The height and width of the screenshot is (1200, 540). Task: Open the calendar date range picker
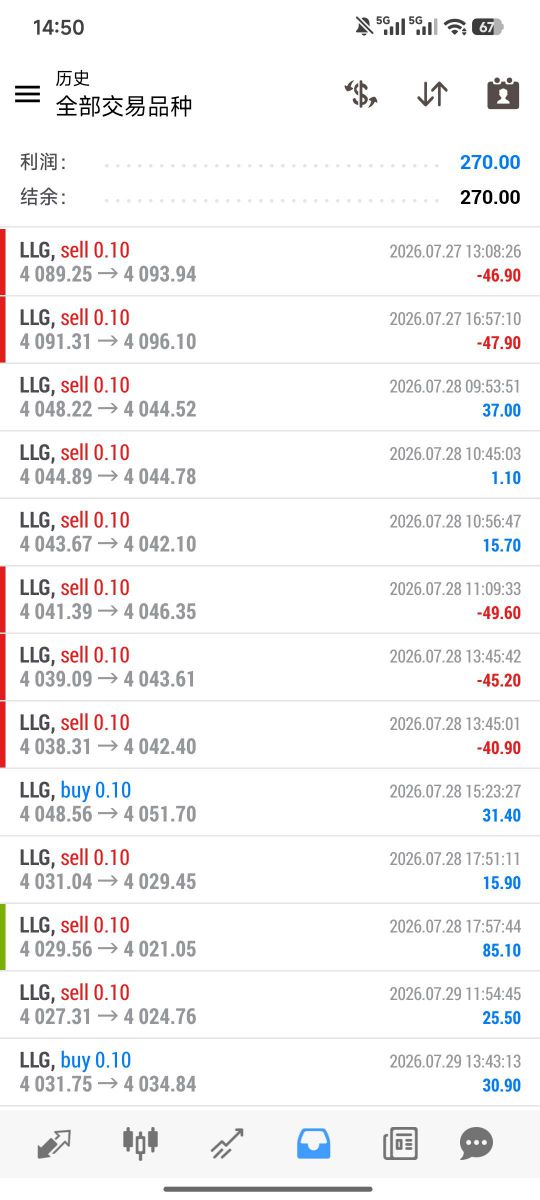[x=503, y=93]
